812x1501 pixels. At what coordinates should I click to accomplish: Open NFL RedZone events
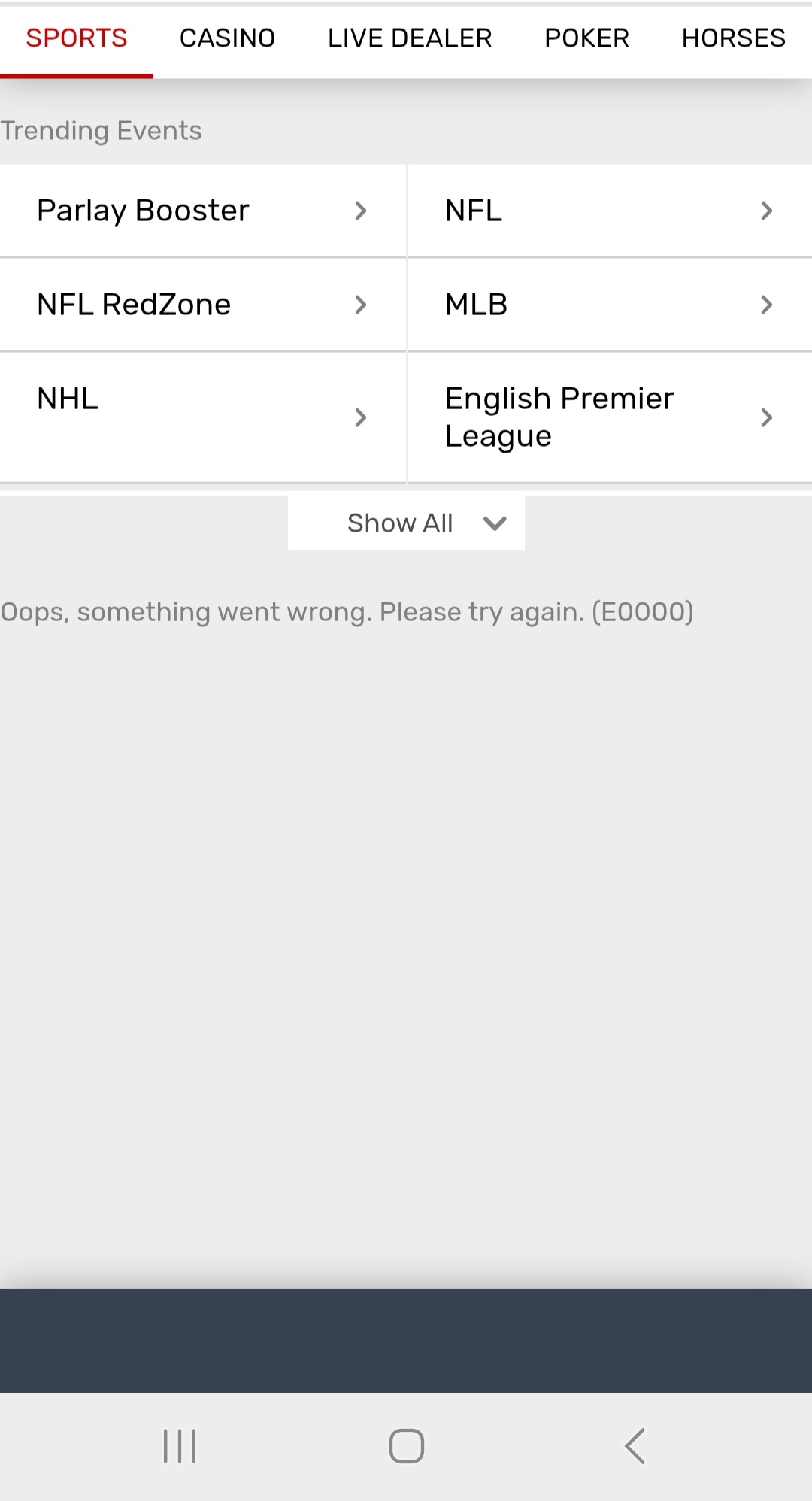point(203,305)
